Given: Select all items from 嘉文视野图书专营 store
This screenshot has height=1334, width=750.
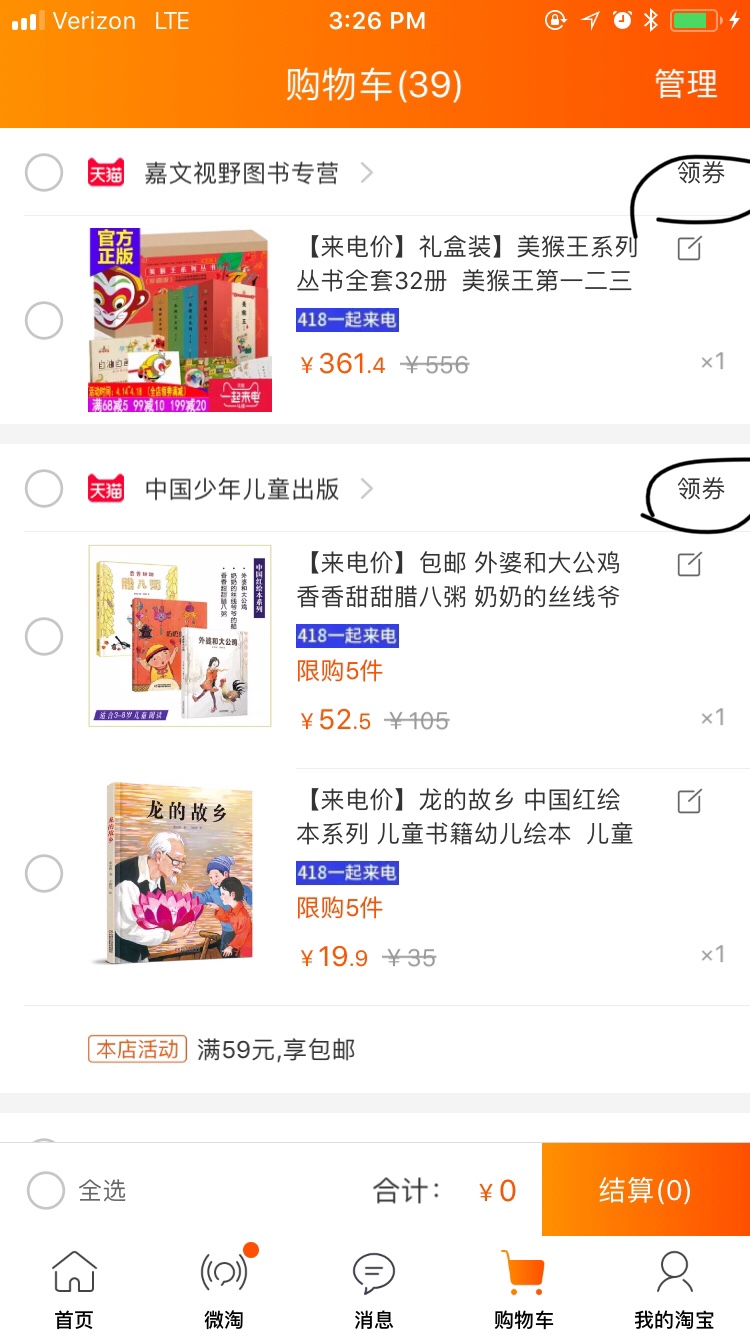Looking at the screenshot, I should (x=44, y=173).
